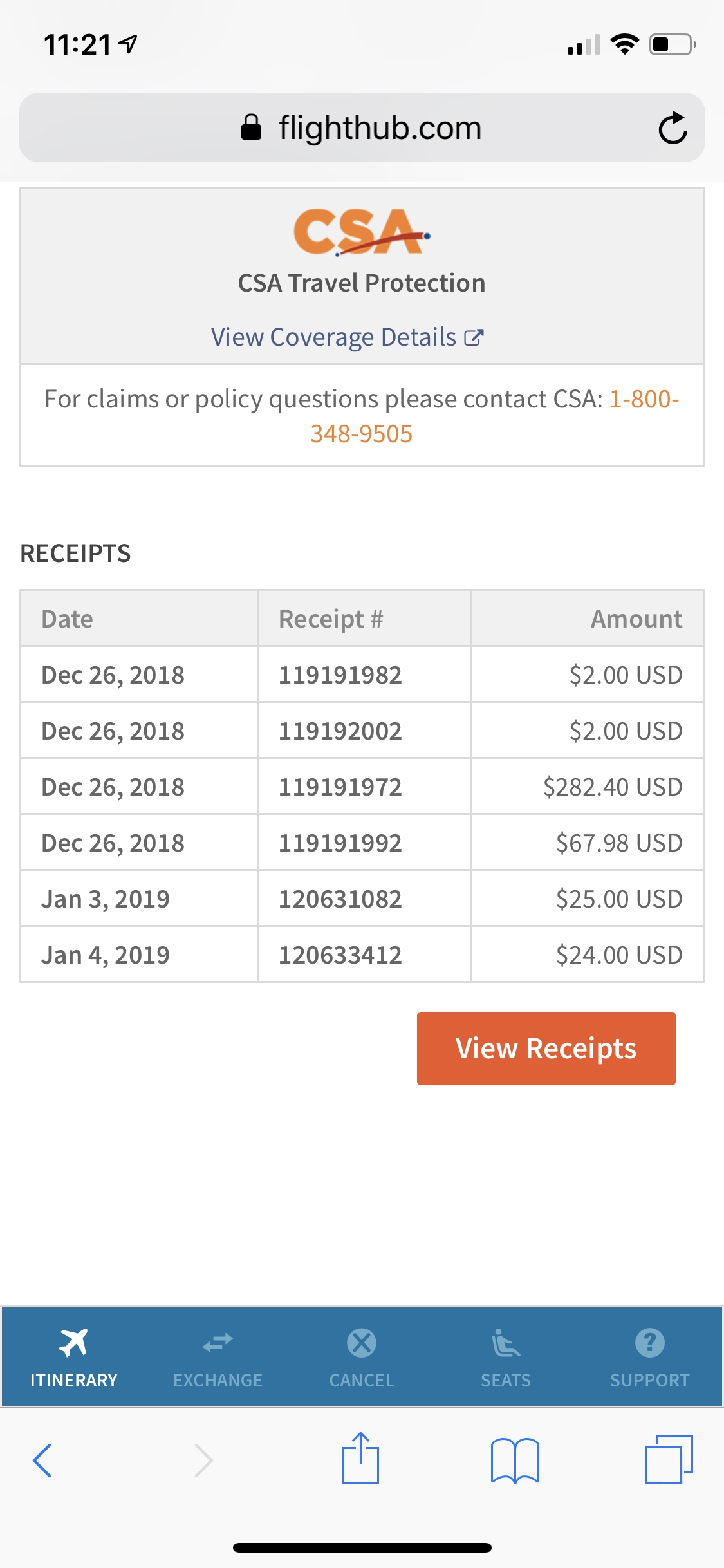Tap the flighthub.com address bar
724x1568 pixels.
click(362, 127)
